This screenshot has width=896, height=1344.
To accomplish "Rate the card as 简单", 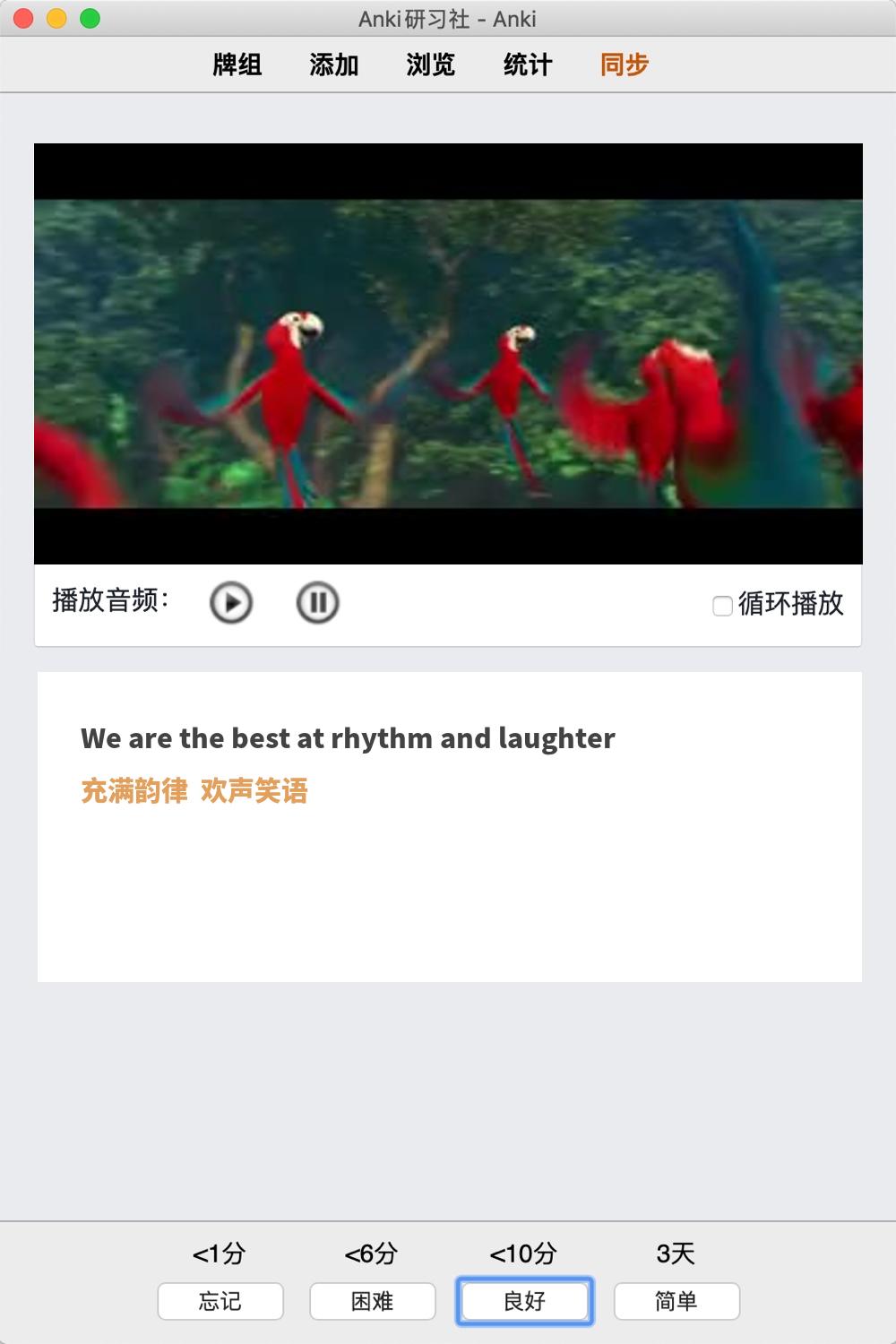I will 676,1301.
